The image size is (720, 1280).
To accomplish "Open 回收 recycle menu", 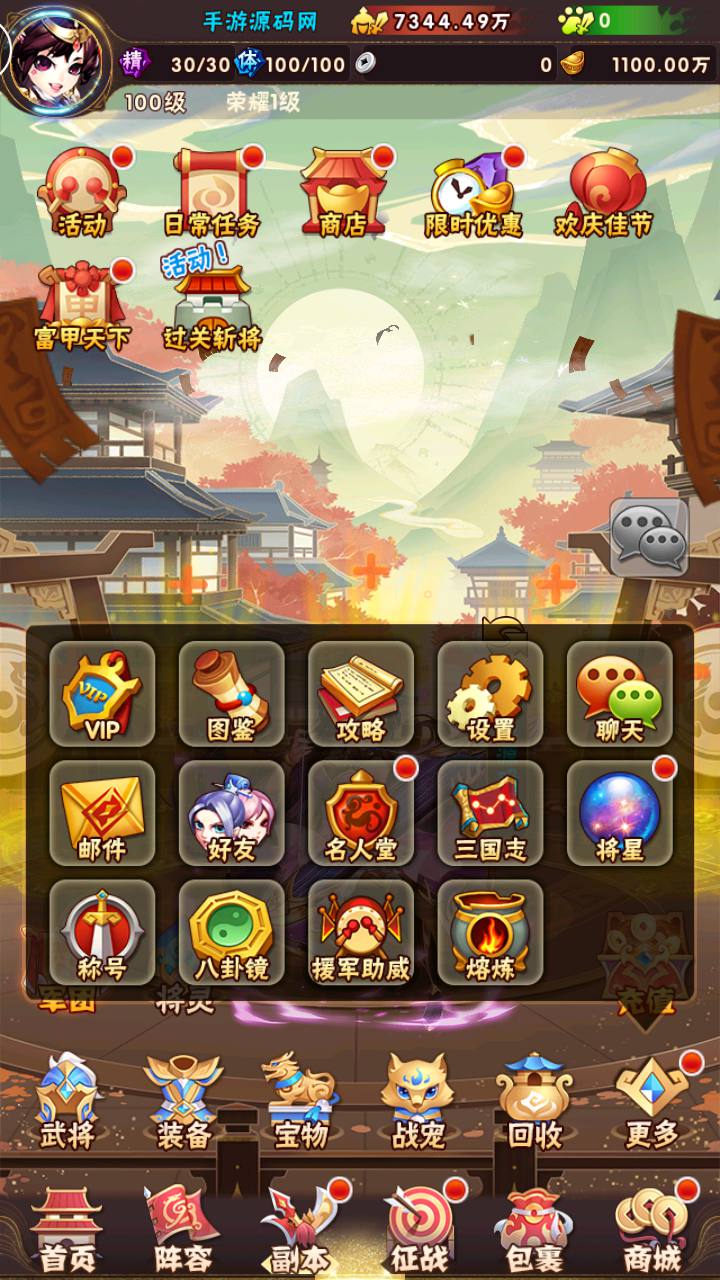I will (535, 1100).
